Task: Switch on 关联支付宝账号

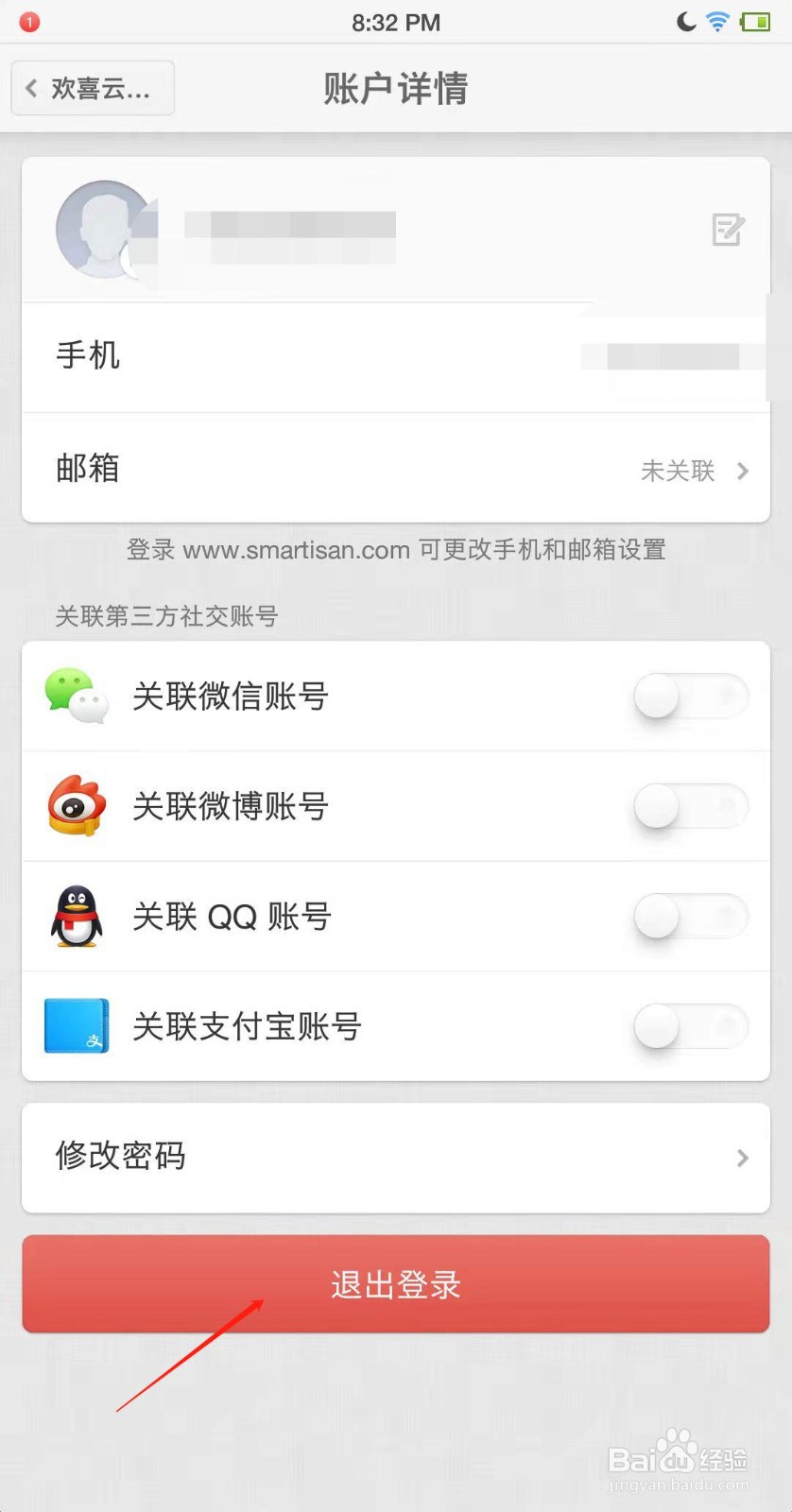Action: pos(691,1026)
